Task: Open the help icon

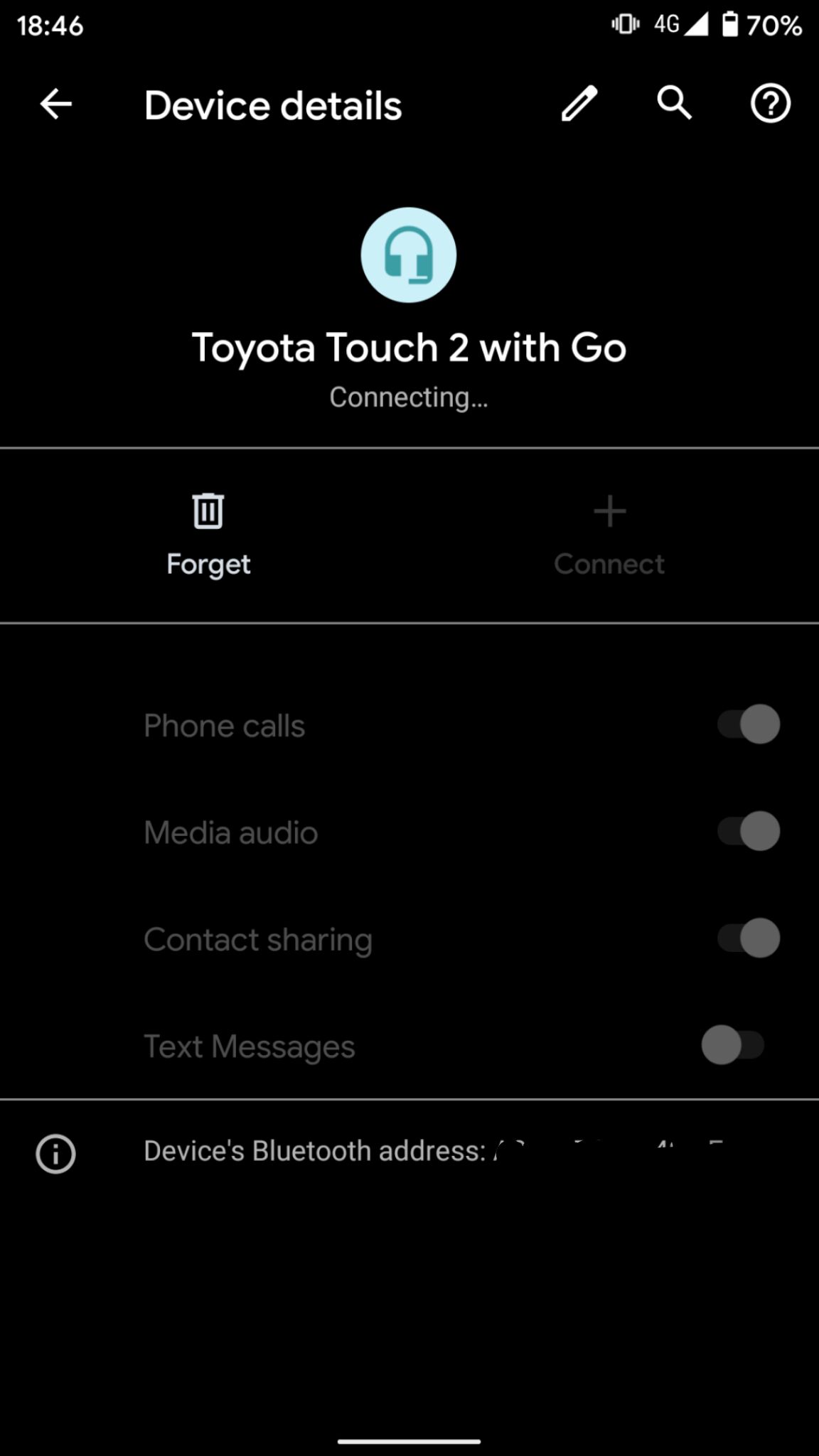Action: [x=770, y=105]
